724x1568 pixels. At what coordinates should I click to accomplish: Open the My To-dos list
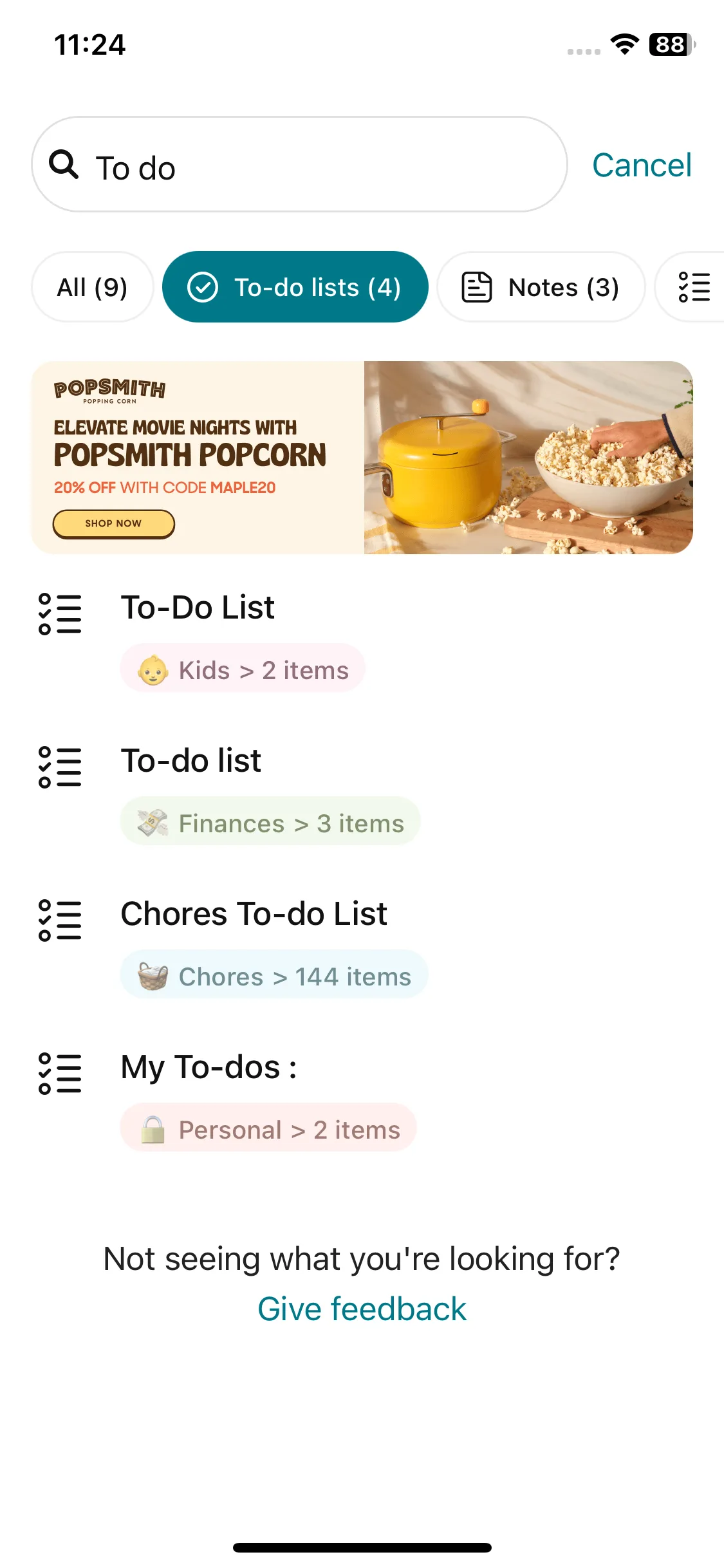209,1067
